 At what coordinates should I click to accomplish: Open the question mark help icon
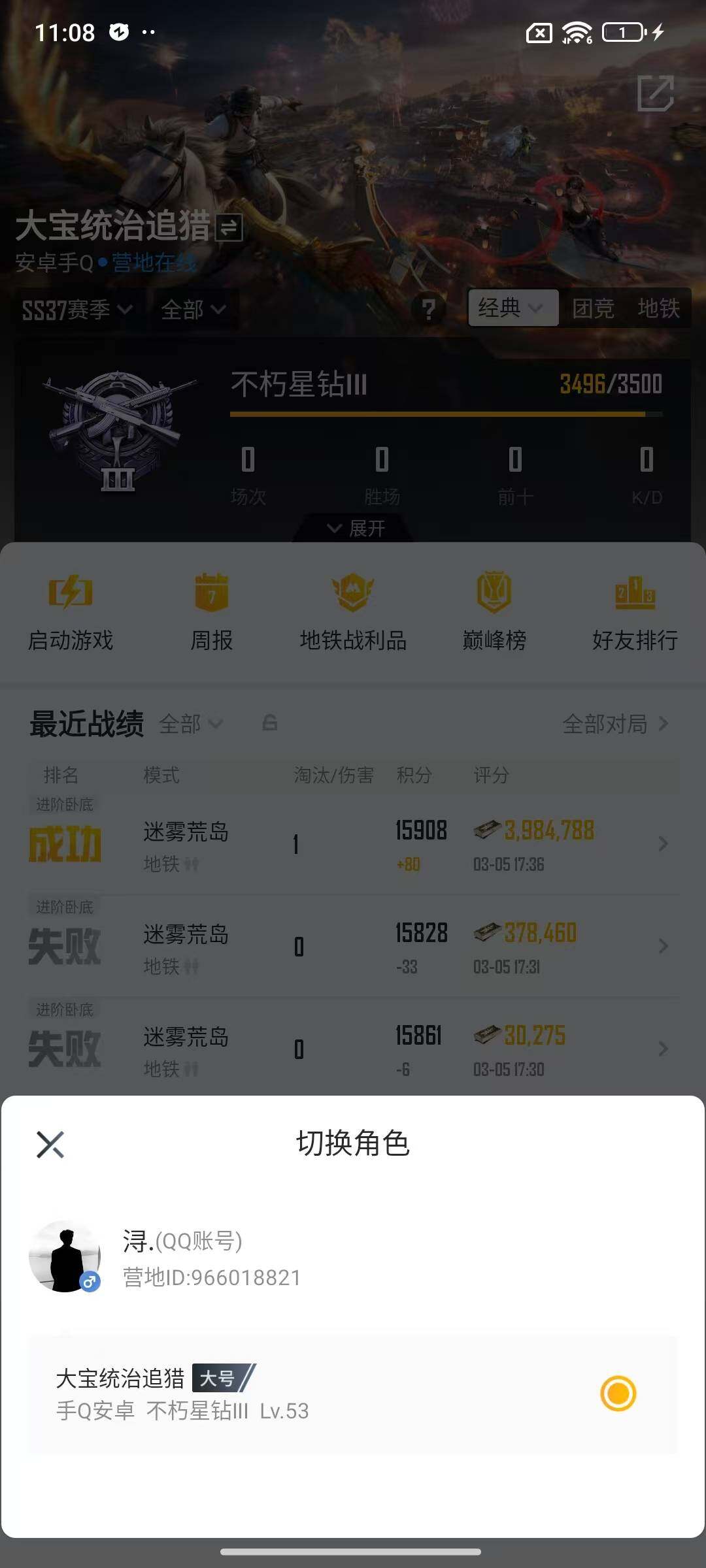coord(429,310)
